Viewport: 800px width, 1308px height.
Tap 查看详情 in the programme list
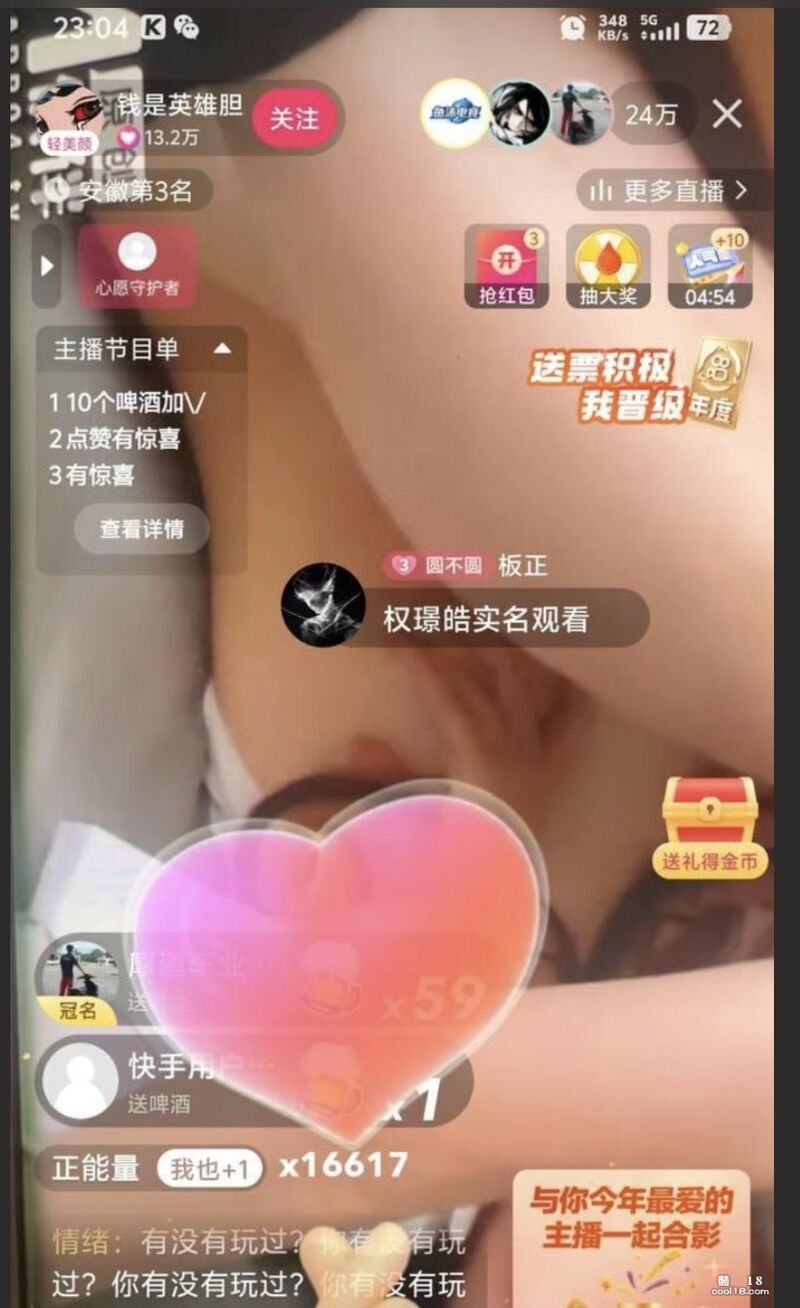(x=141, y=529)
